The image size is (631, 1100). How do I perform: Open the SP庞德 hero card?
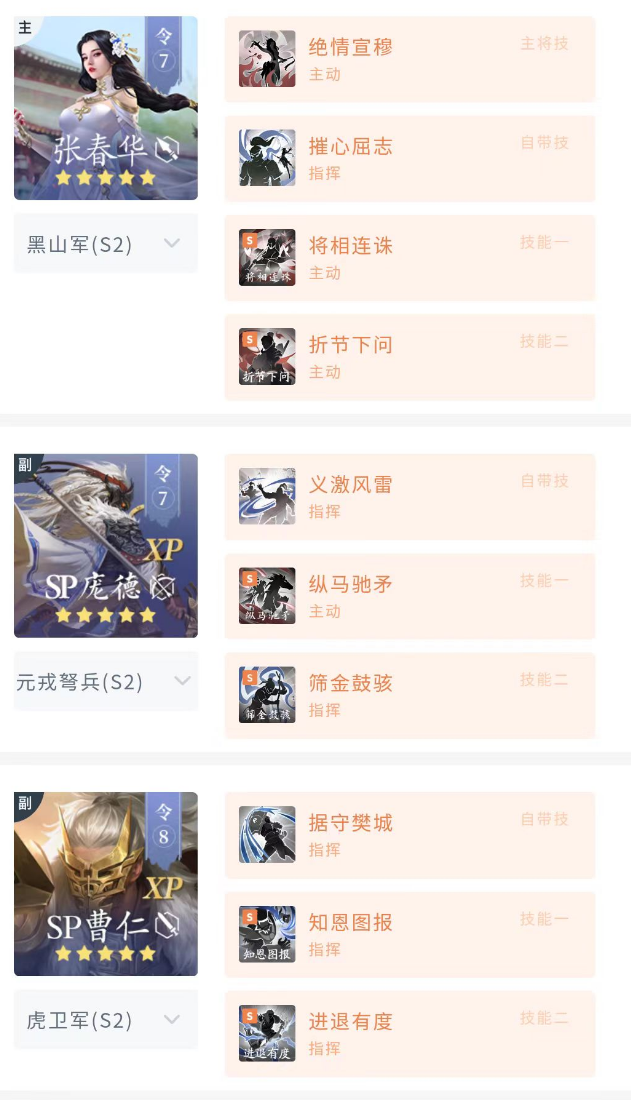click(106, 546)
